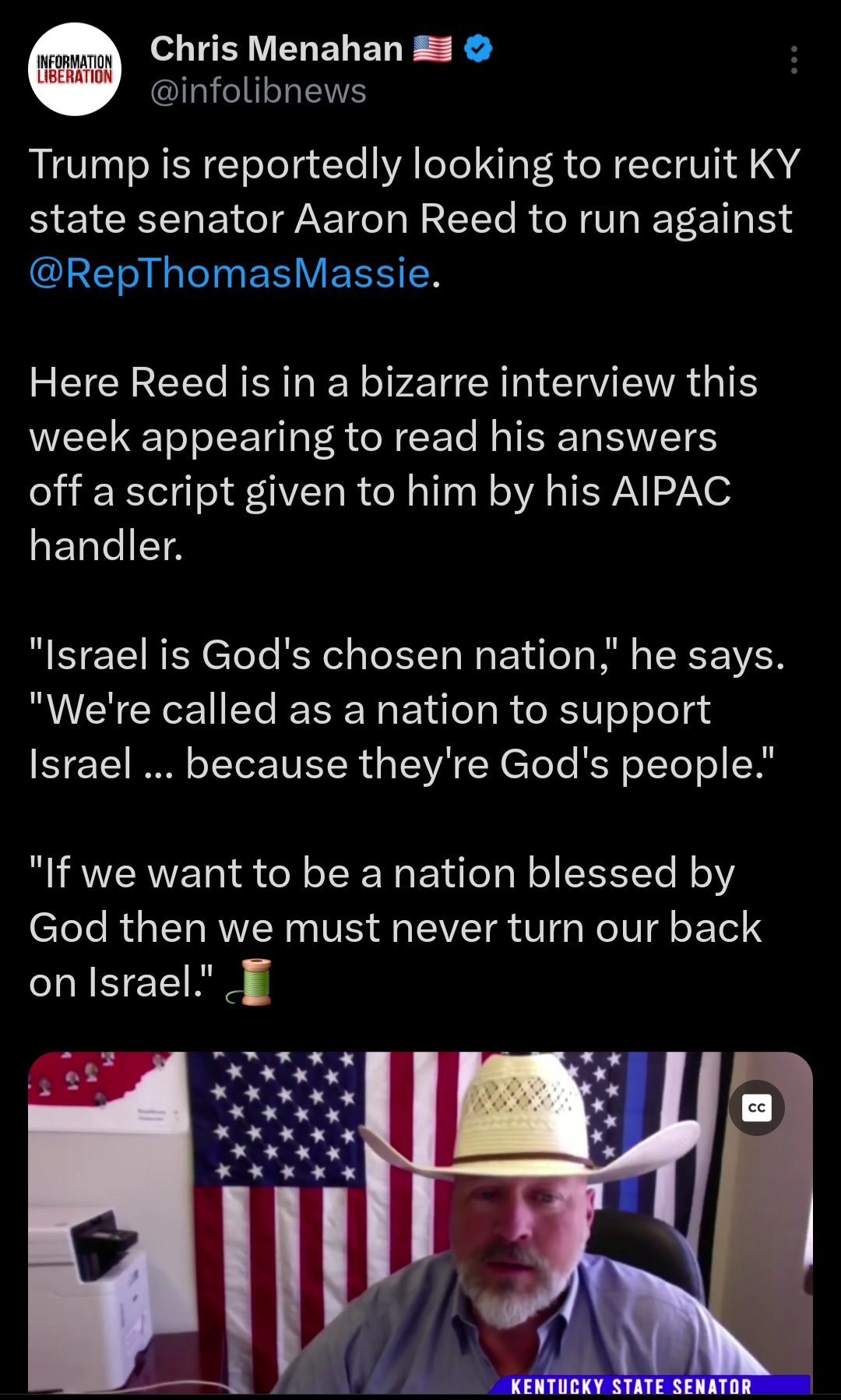Viewport: 841px width, 1400px height.
Task: Open the @RepThomasMassie mention link
Action: (230, 273)
